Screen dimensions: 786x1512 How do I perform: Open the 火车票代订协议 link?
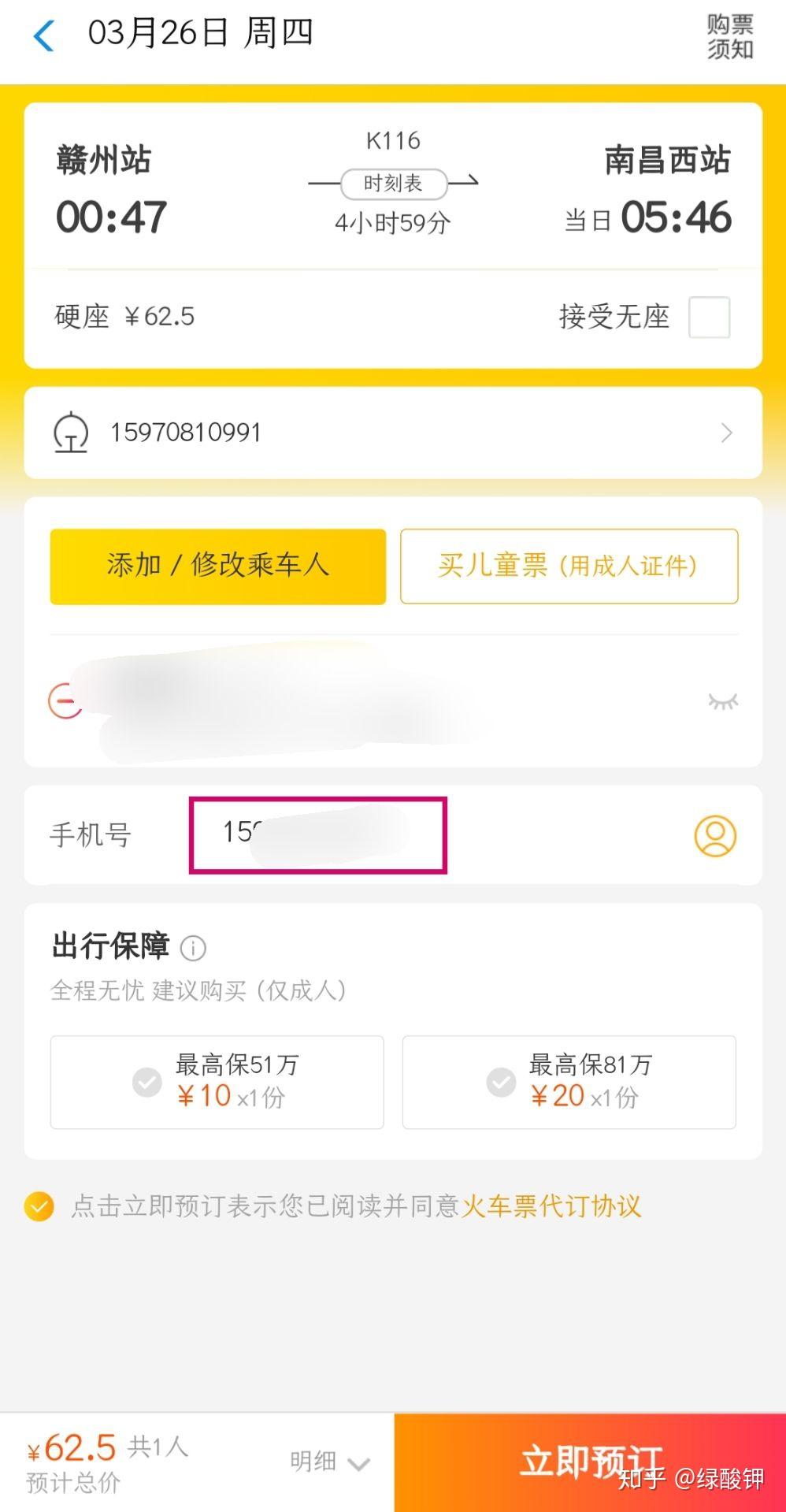(x=551, y=1206)
